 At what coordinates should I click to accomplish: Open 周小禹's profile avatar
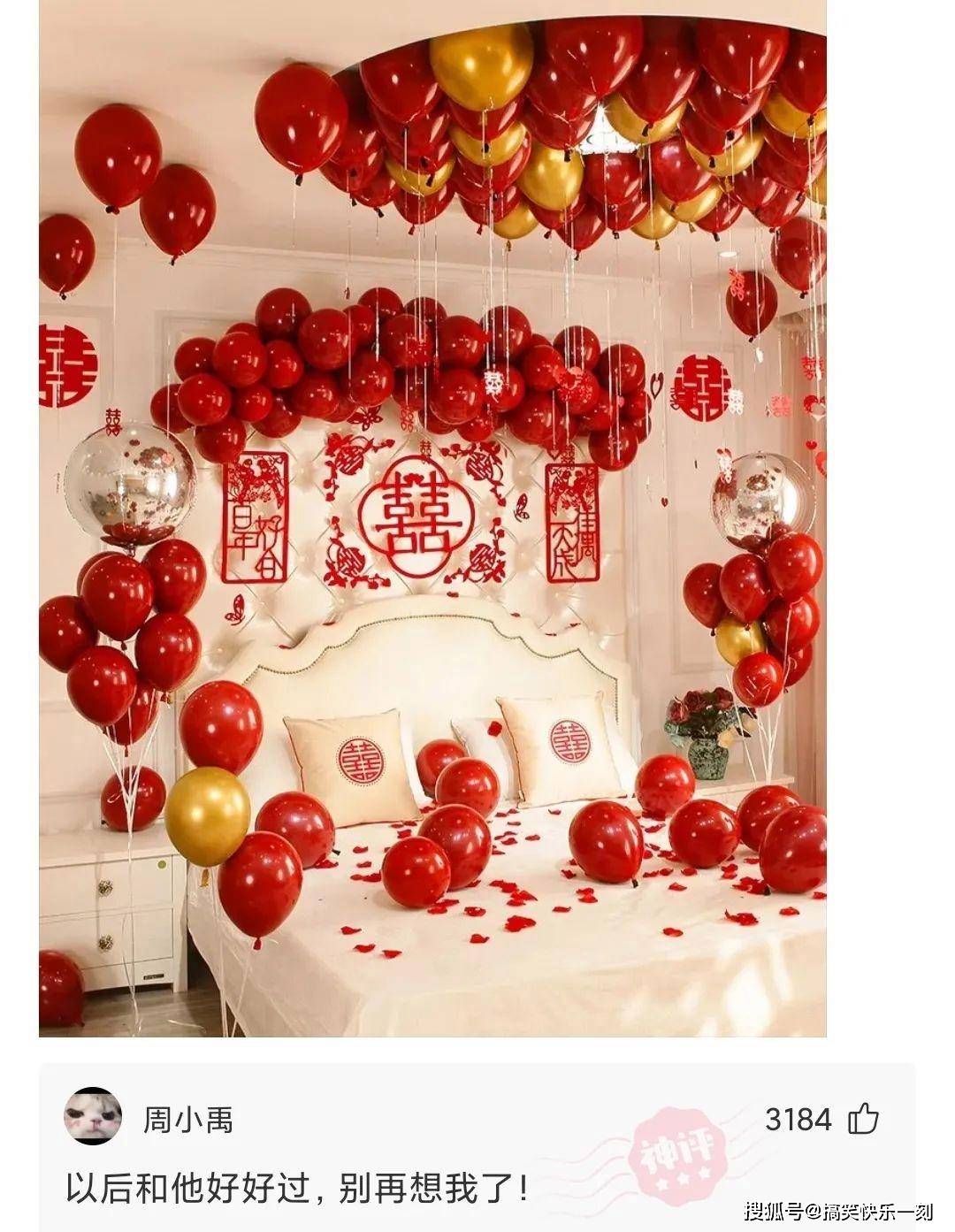(93, 1116)
